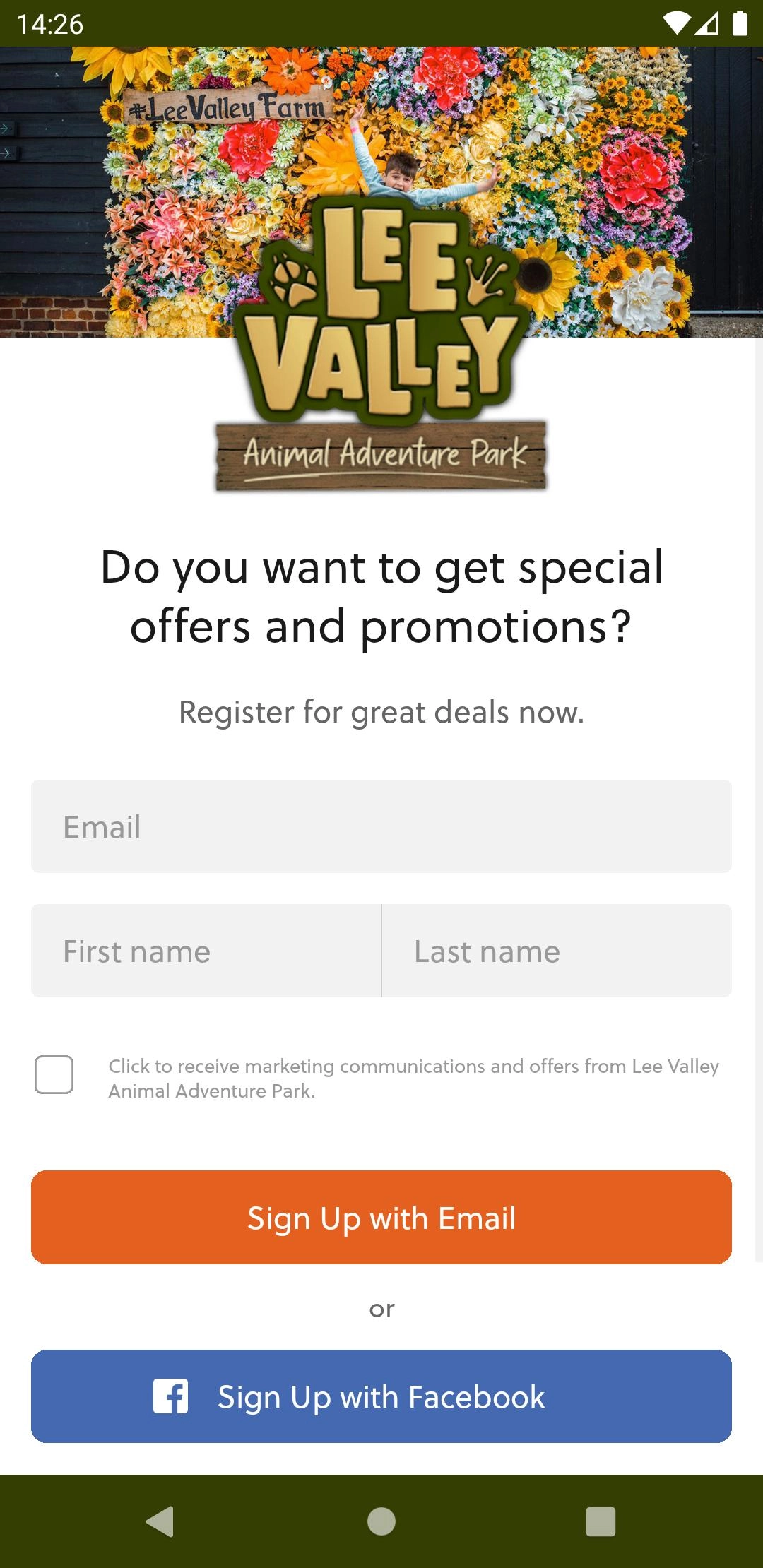This screenshot has height=1568, width=763.
Task: Check the marketing communications checkbox
Action: pyautogui.click(x=54, y=1075)
